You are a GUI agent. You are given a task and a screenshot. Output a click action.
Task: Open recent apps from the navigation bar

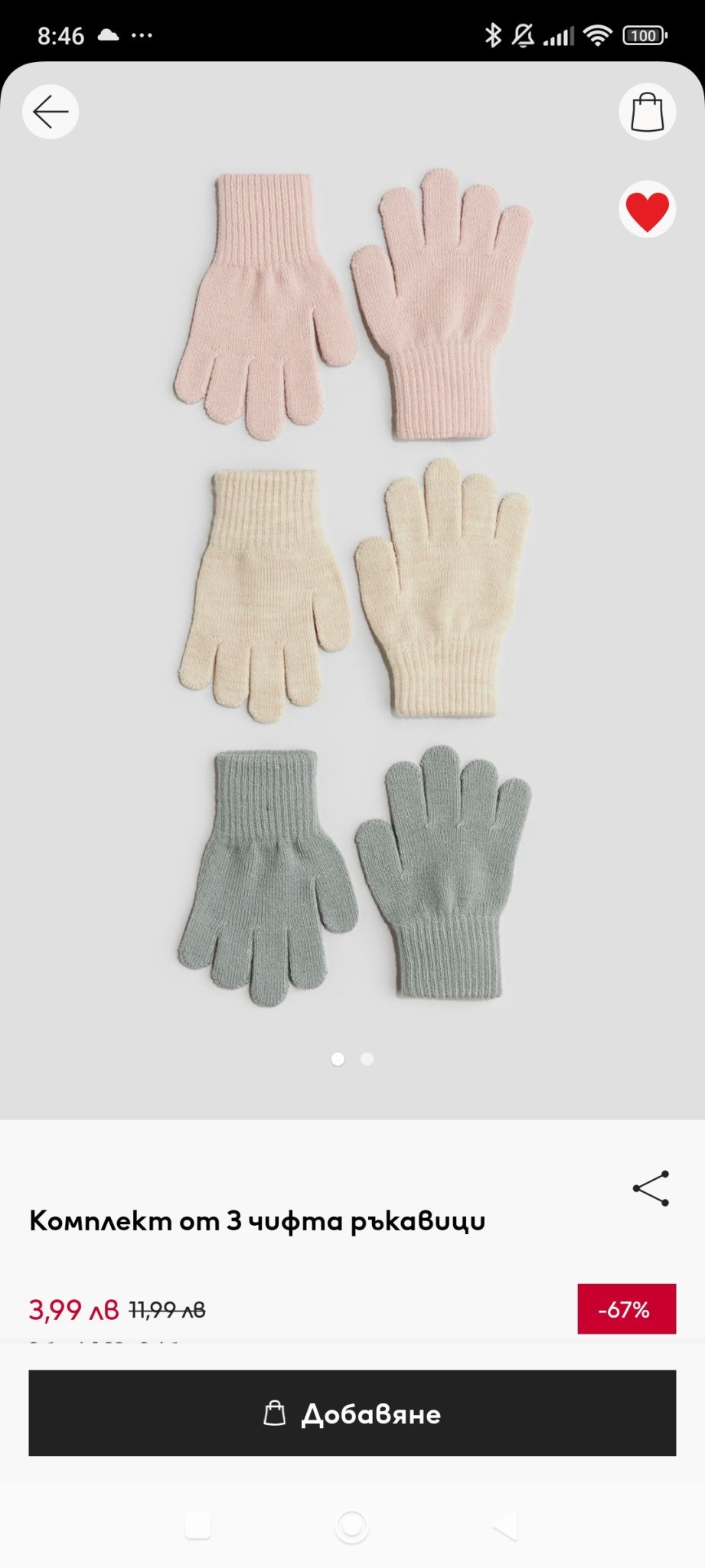click(x=198, y=1527)
